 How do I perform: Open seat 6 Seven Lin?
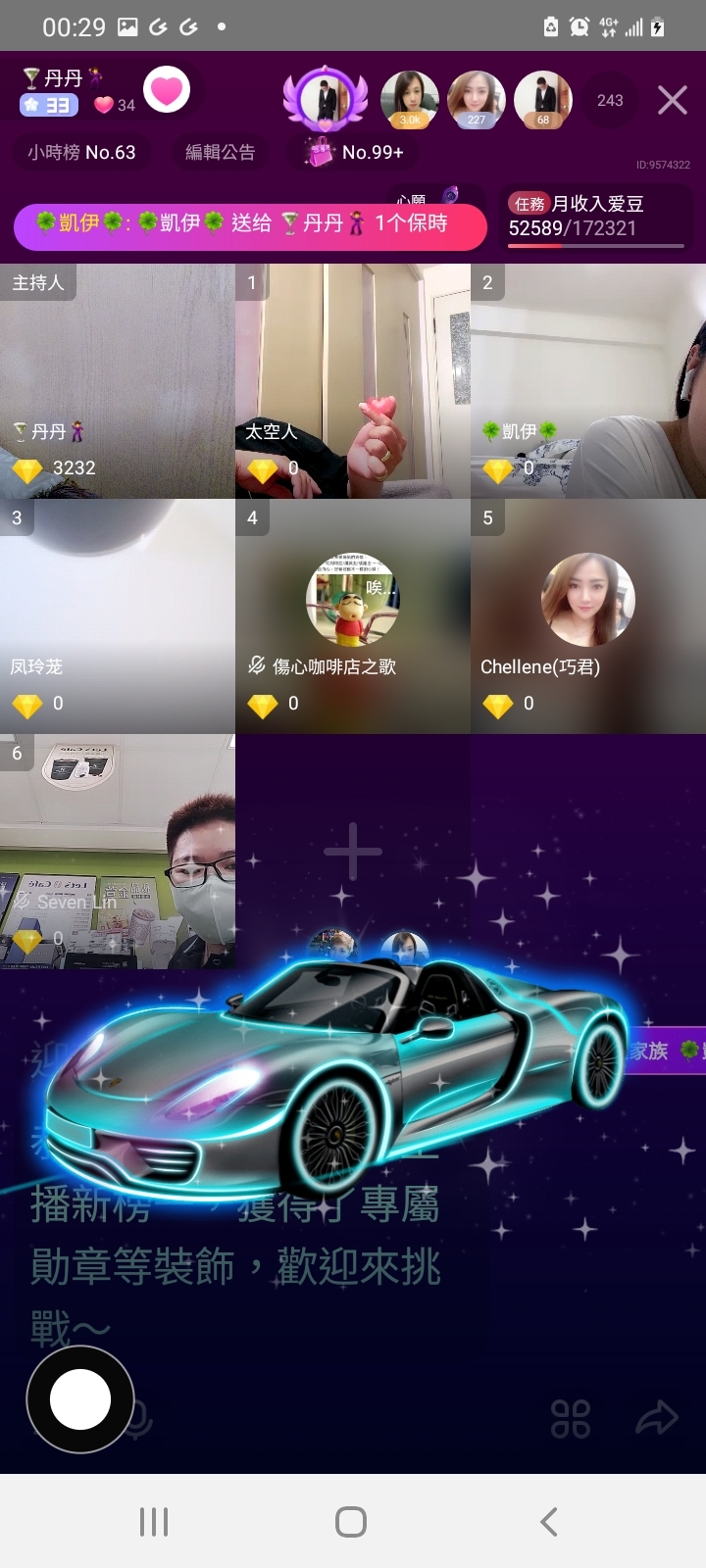pos(117,851)
